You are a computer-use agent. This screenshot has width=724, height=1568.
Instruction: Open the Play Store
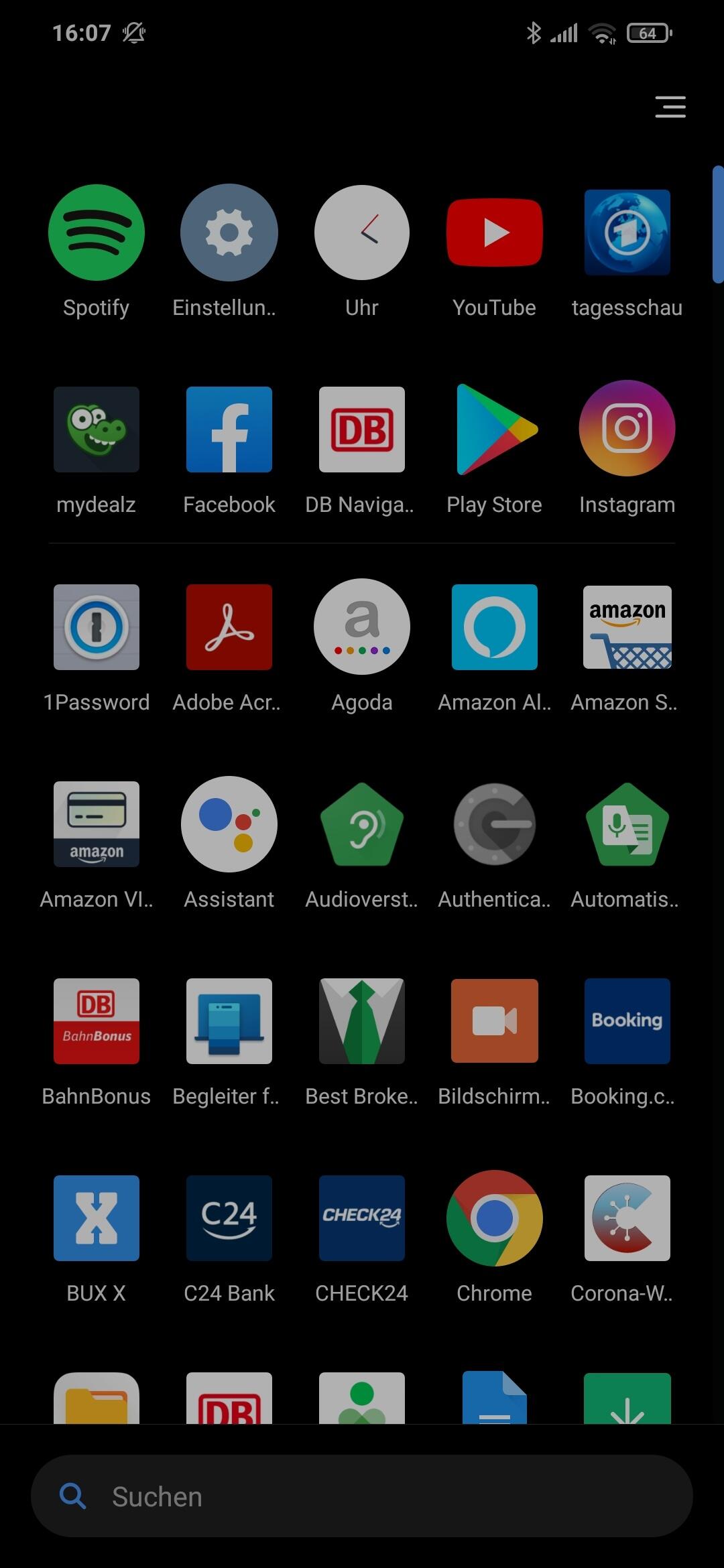(x=495, y=430)
